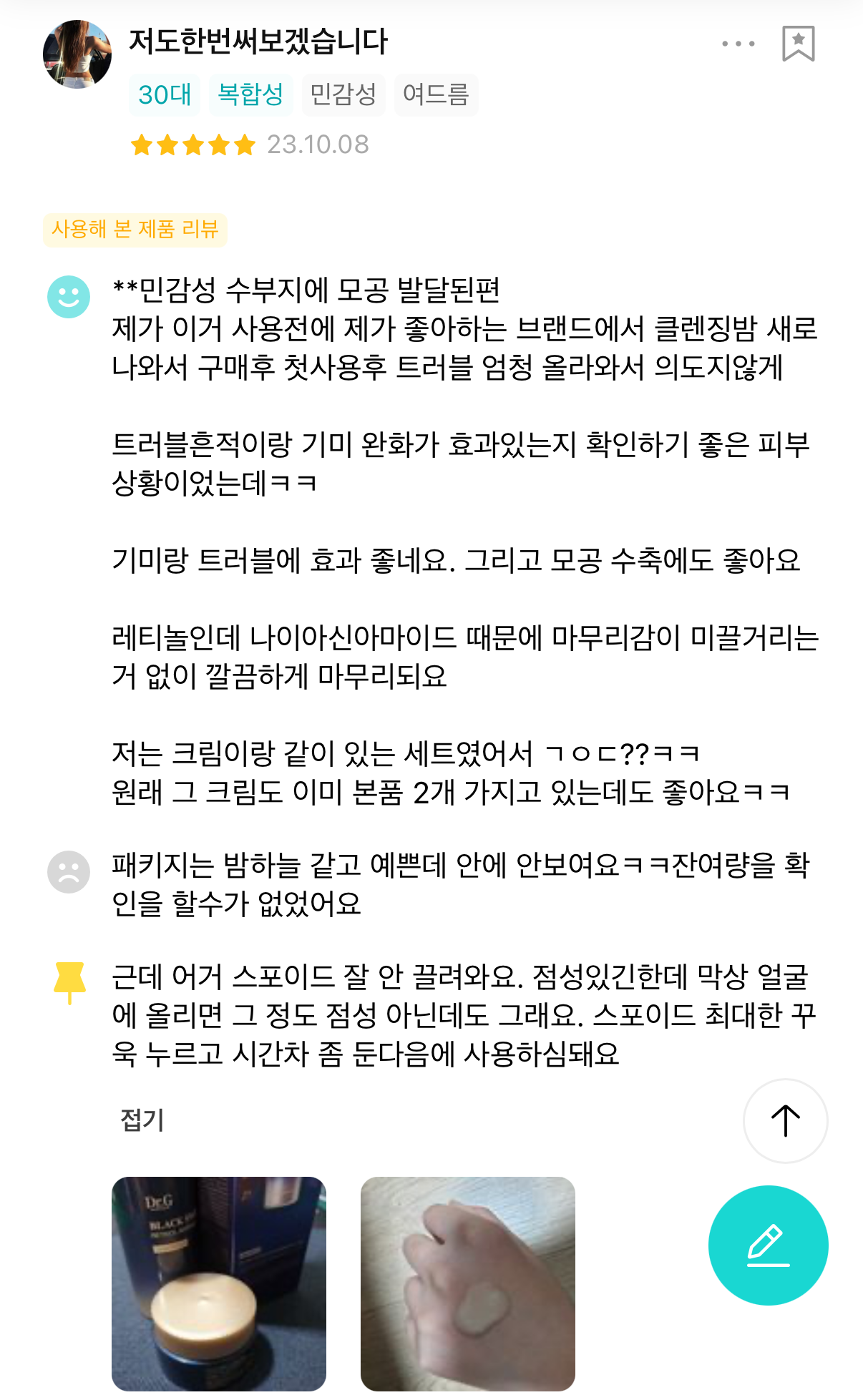Screen dimensions: 863x1400
Task: Bookmark this review
Action: [x=798, y=44]
